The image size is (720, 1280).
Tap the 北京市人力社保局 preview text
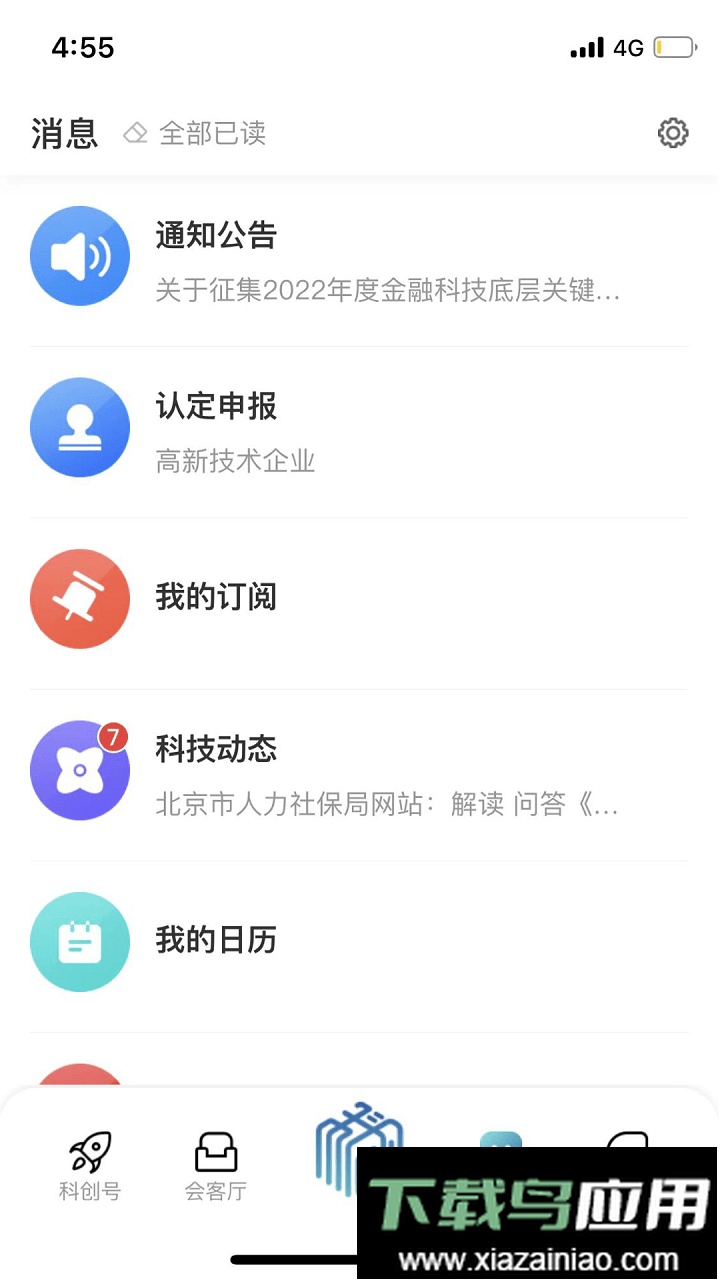point(388,805)
